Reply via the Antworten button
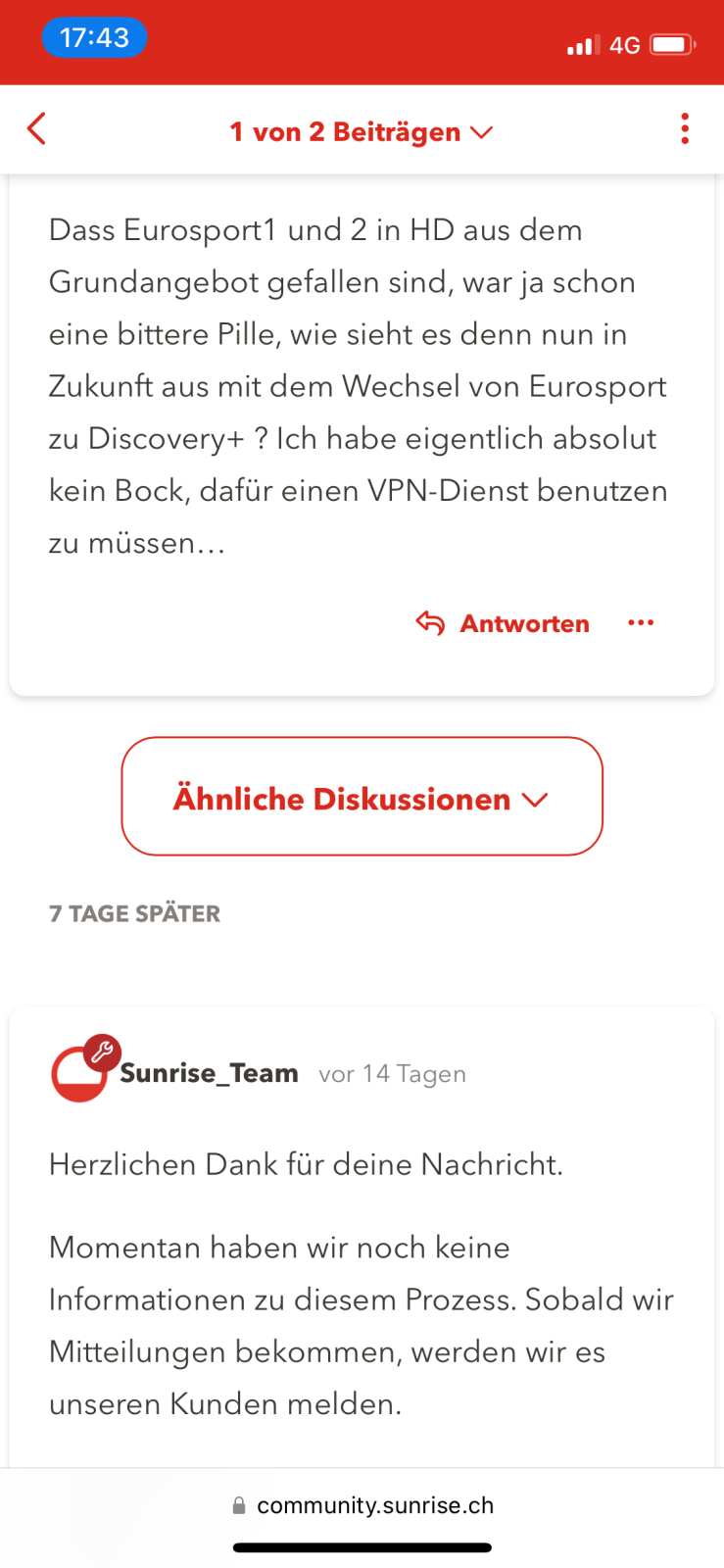The width and height of the screenshot is (724, 1568). (x=504, y=623)
